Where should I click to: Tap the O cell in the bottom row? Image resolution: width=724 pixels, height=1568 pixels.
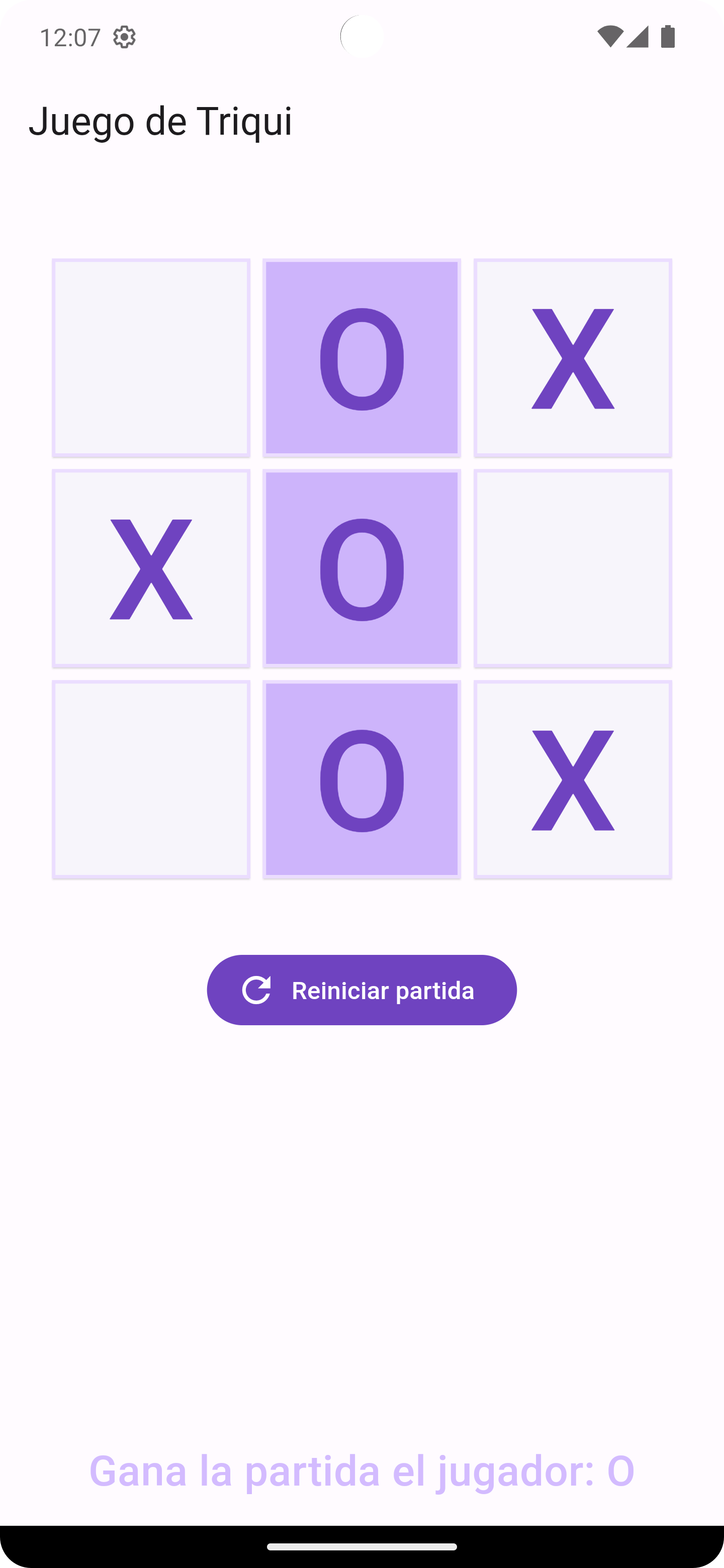(x=361, y=779)
